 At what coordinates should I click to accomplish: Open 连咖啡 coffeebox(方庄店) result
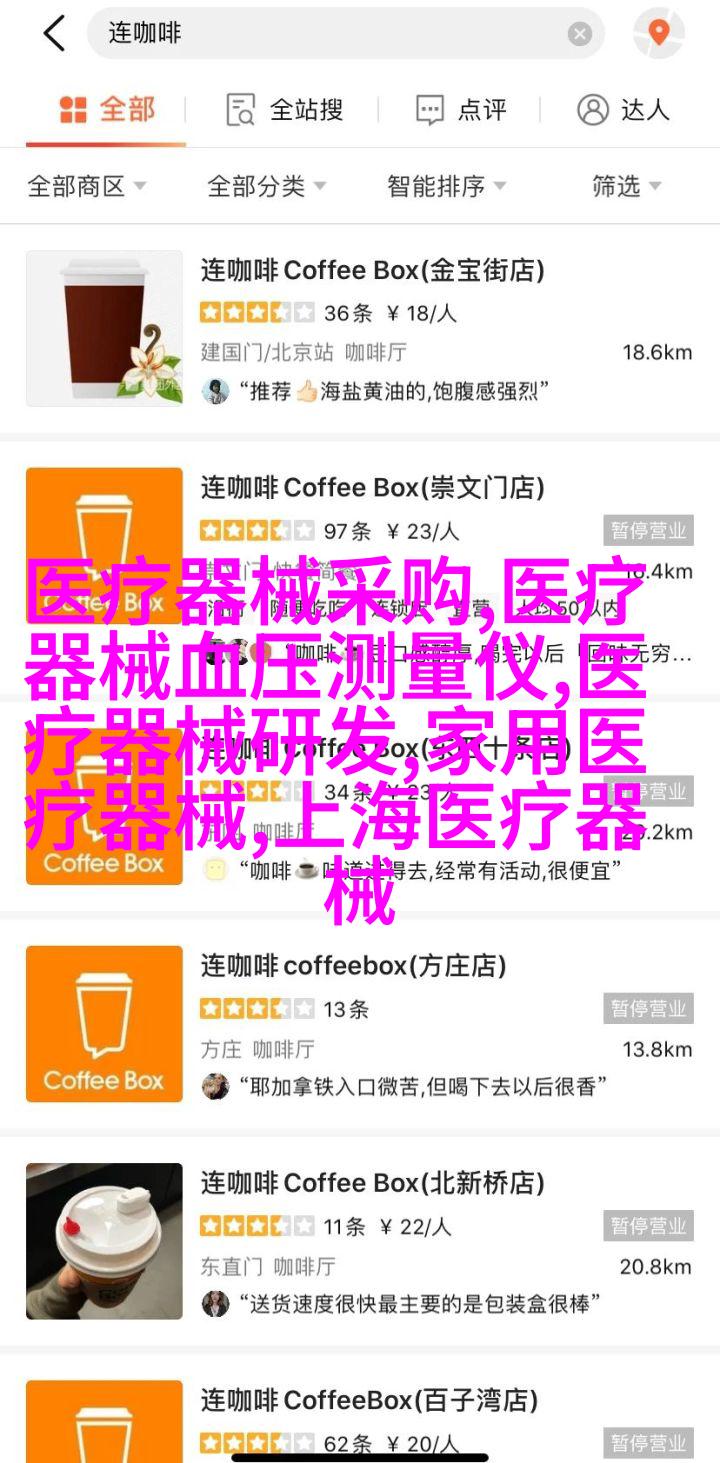coord(353,966)
